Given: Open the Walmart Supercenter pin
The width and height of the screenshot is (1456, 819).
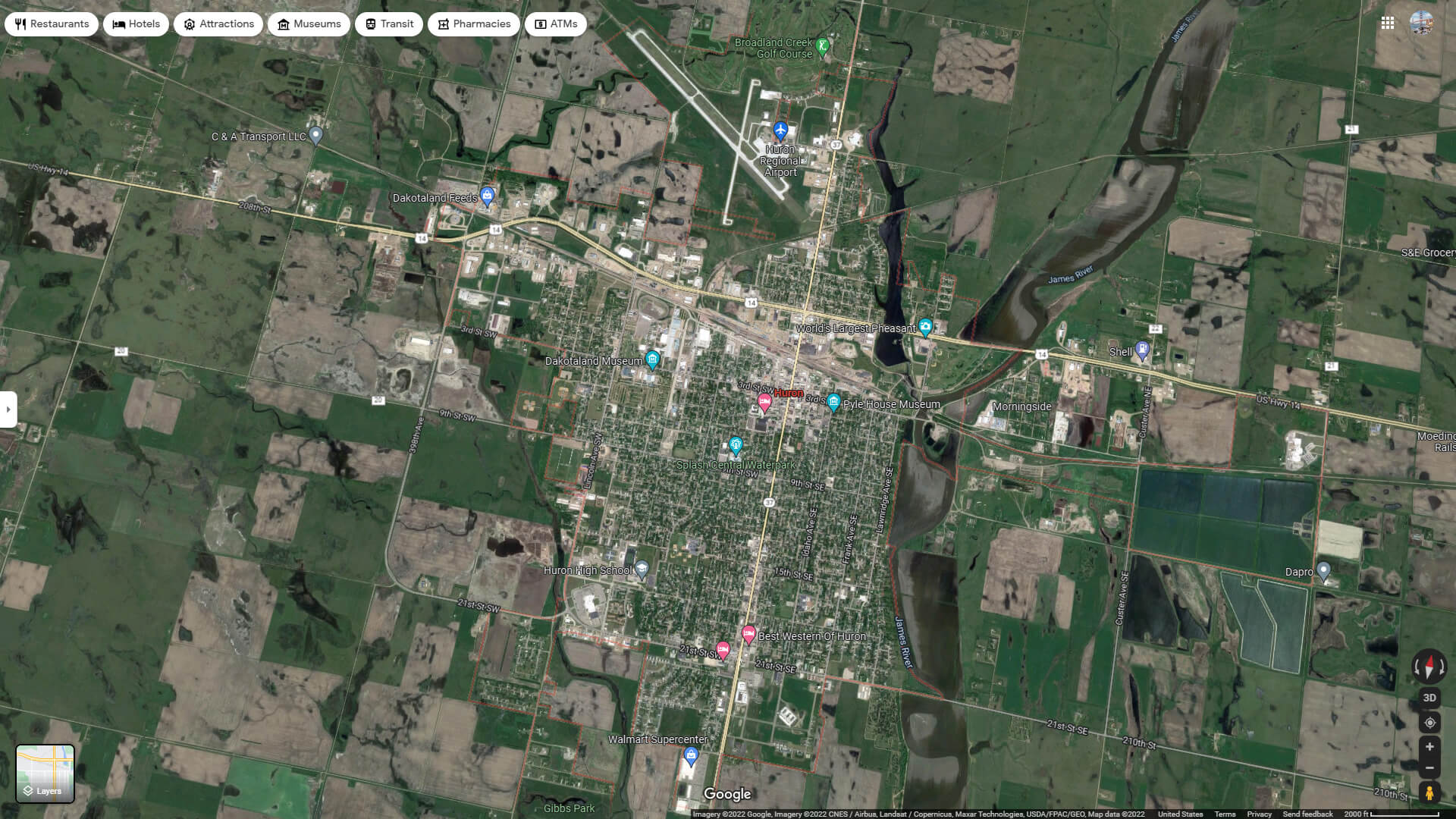Looking at the screenshot, I should pos(691,755).
